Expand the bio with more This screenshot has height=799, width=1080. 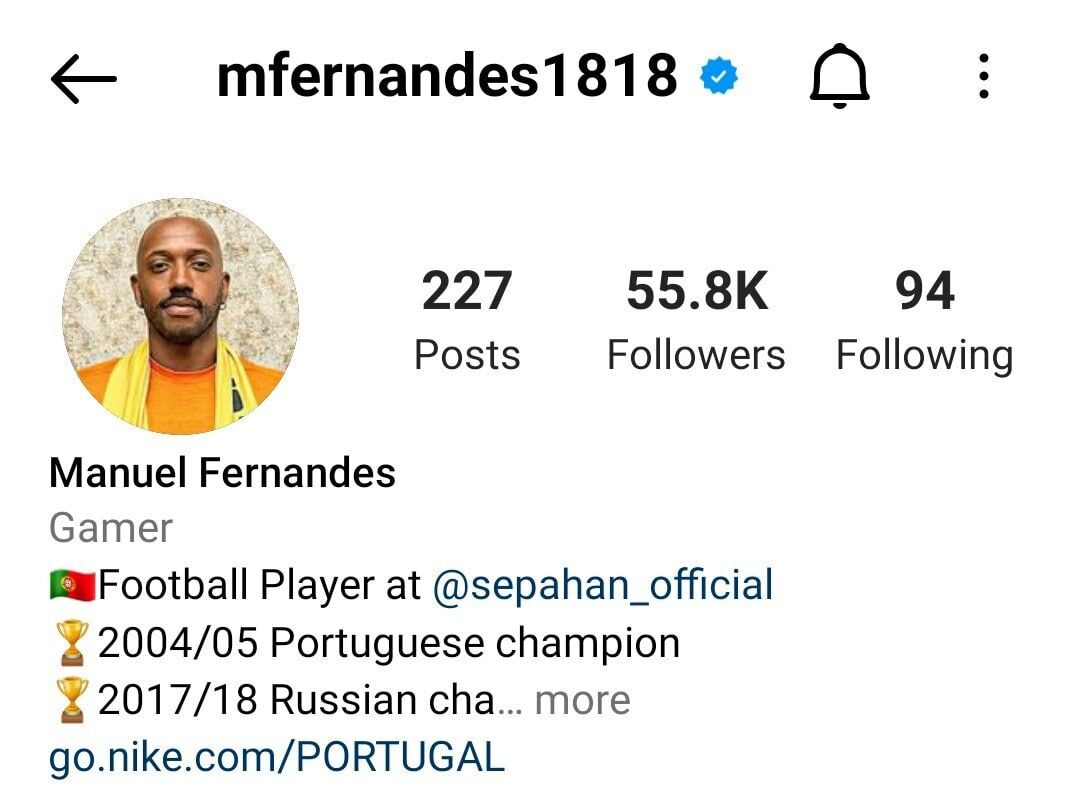(x=582, y=700)
